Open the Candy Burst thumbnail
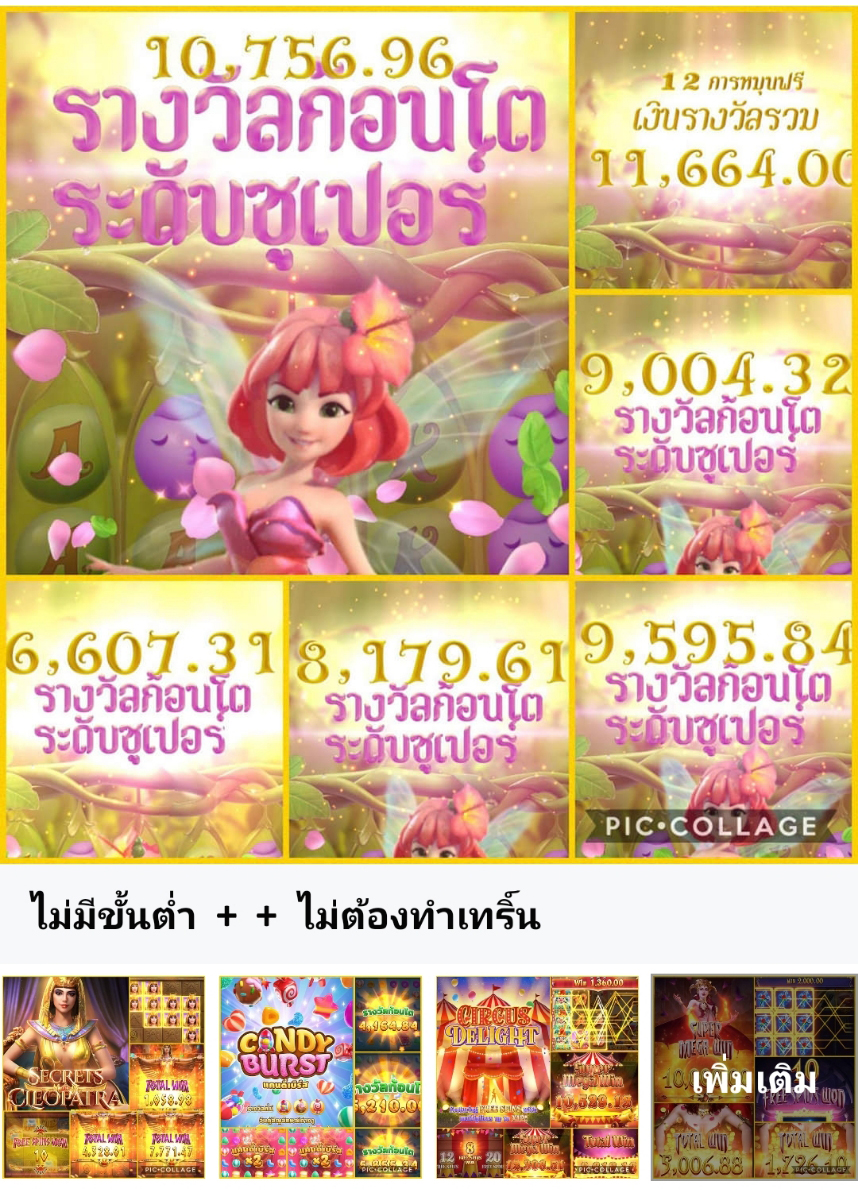This screenshot has height=1190, width=858. (320, 1077)
